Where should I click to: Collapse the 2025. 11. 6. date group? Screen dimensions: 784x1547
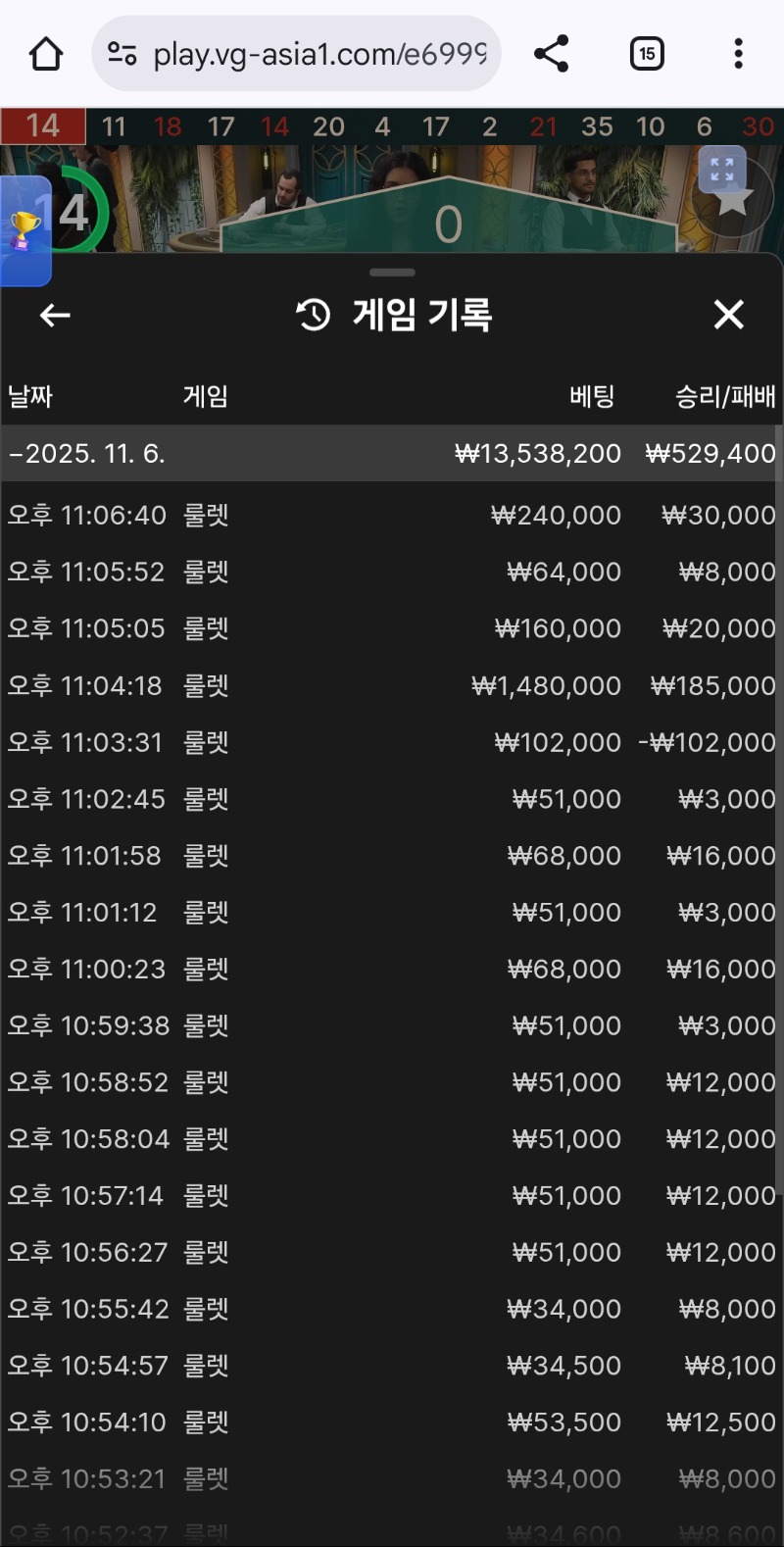pos(88,454)
